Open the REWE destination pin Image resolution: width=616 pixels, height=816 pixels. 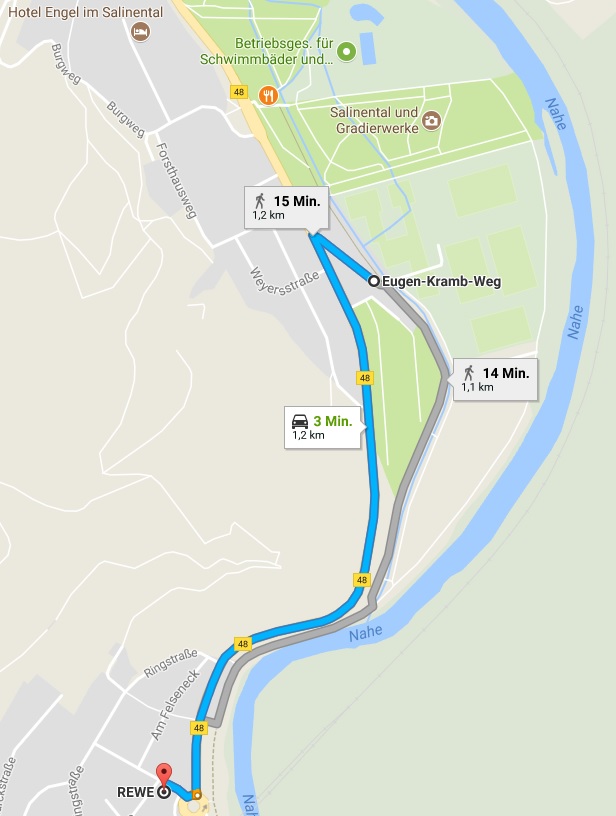coord(164,774)
